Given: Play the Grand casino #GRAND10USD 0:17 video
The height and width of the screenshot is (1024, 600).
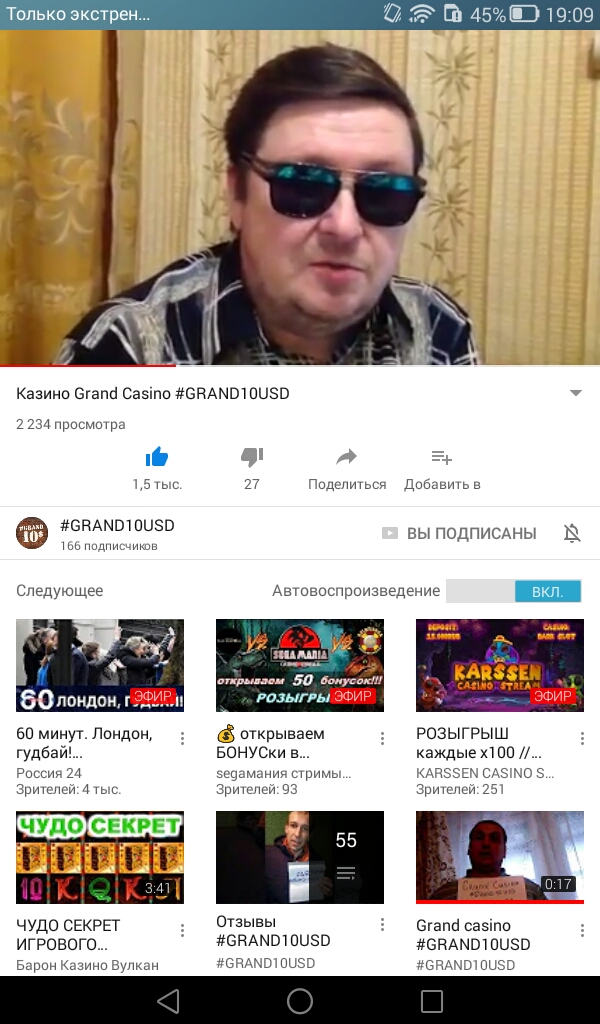Looking at the screenshot, I should pyautogui.click(x=499, y=857).
